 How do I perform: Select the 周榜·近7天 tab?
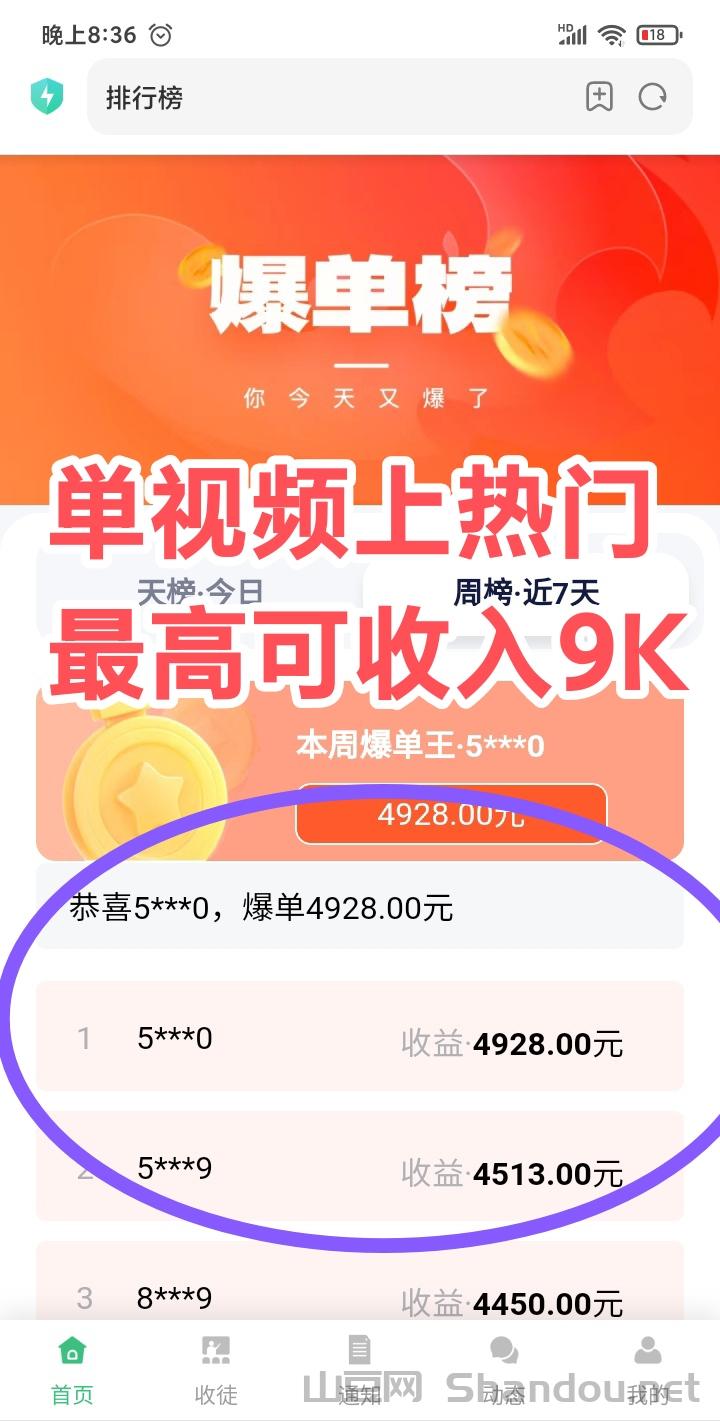pyautogui.click(x=526, y=592)
